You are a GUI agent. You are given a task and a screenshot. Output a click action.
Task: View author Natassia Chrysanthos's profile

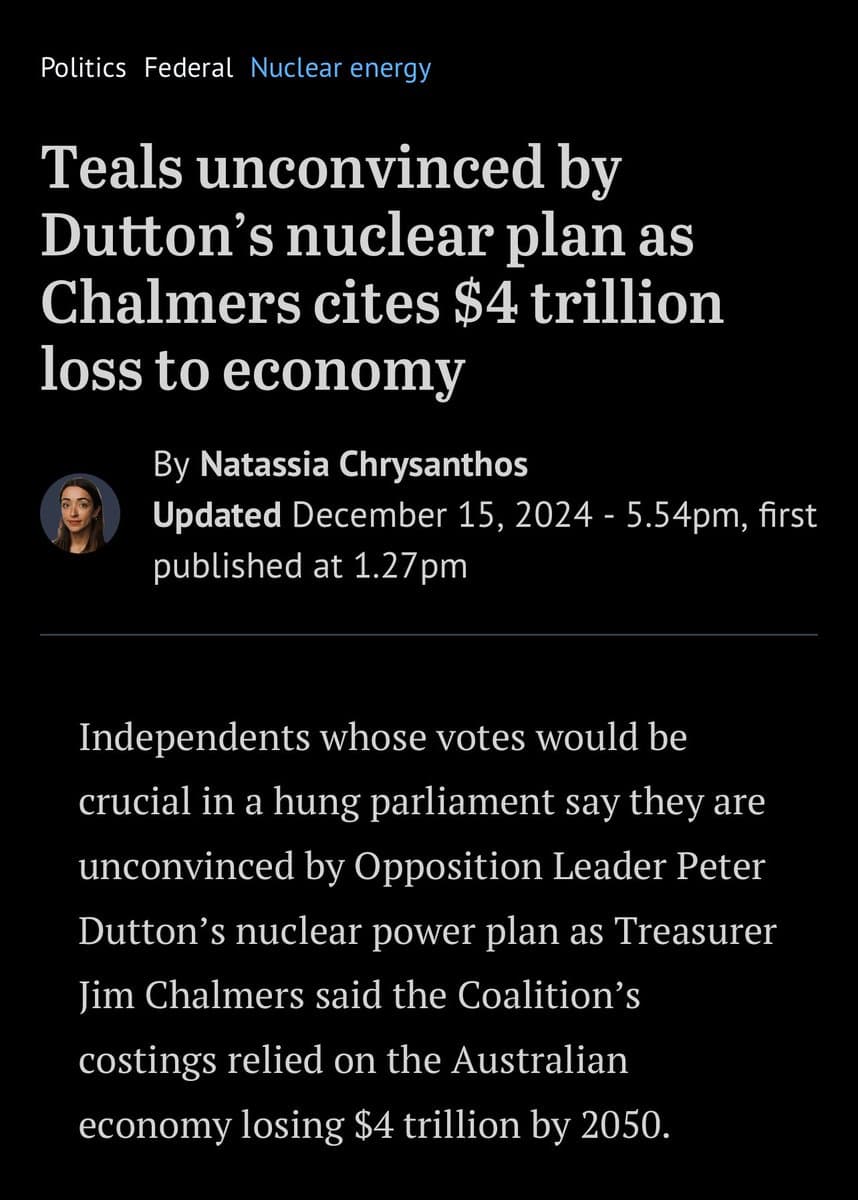click(x=363, y=464)
